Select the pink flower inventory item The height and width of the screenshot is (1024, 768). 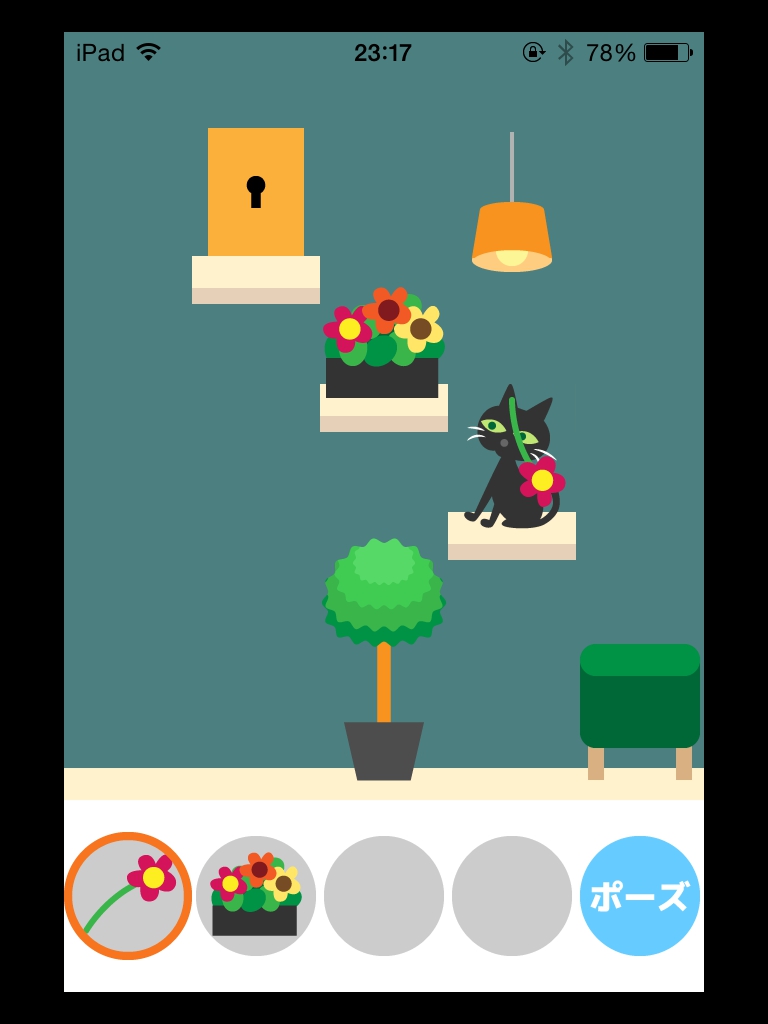pyautogui.click(x=128, y=895)
